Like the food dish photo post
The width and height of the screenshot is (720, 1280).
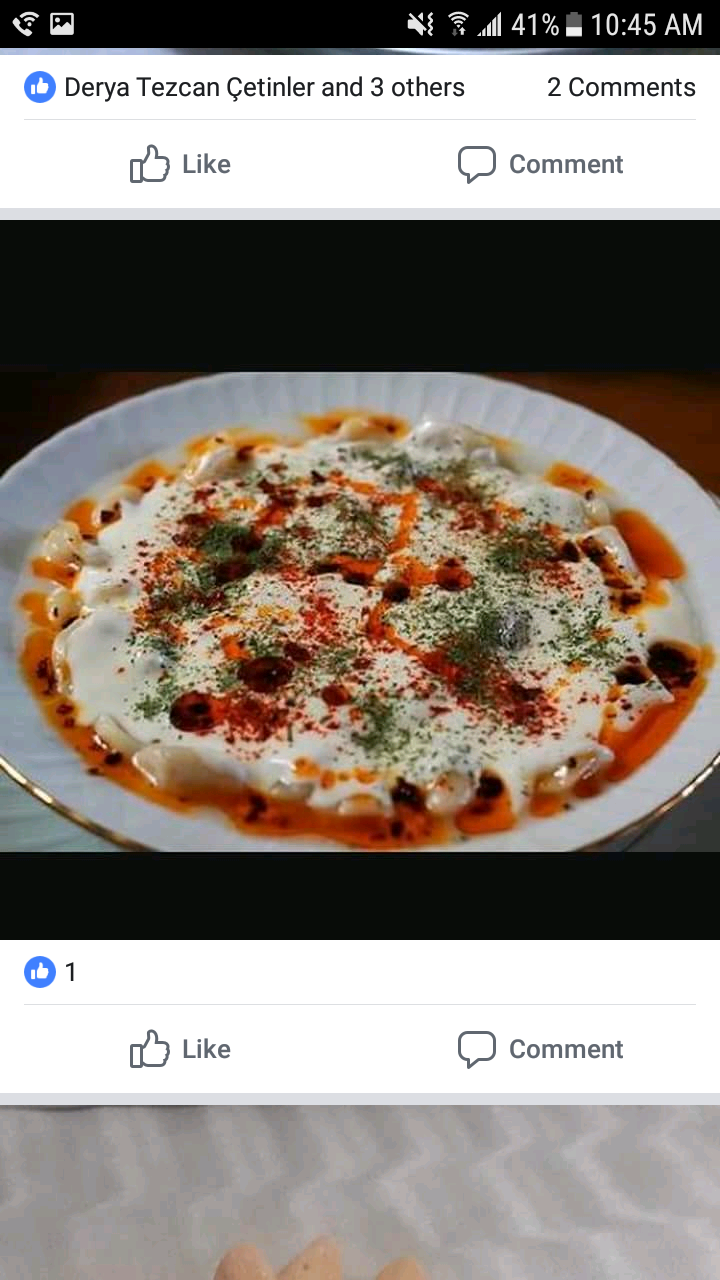180,1049
